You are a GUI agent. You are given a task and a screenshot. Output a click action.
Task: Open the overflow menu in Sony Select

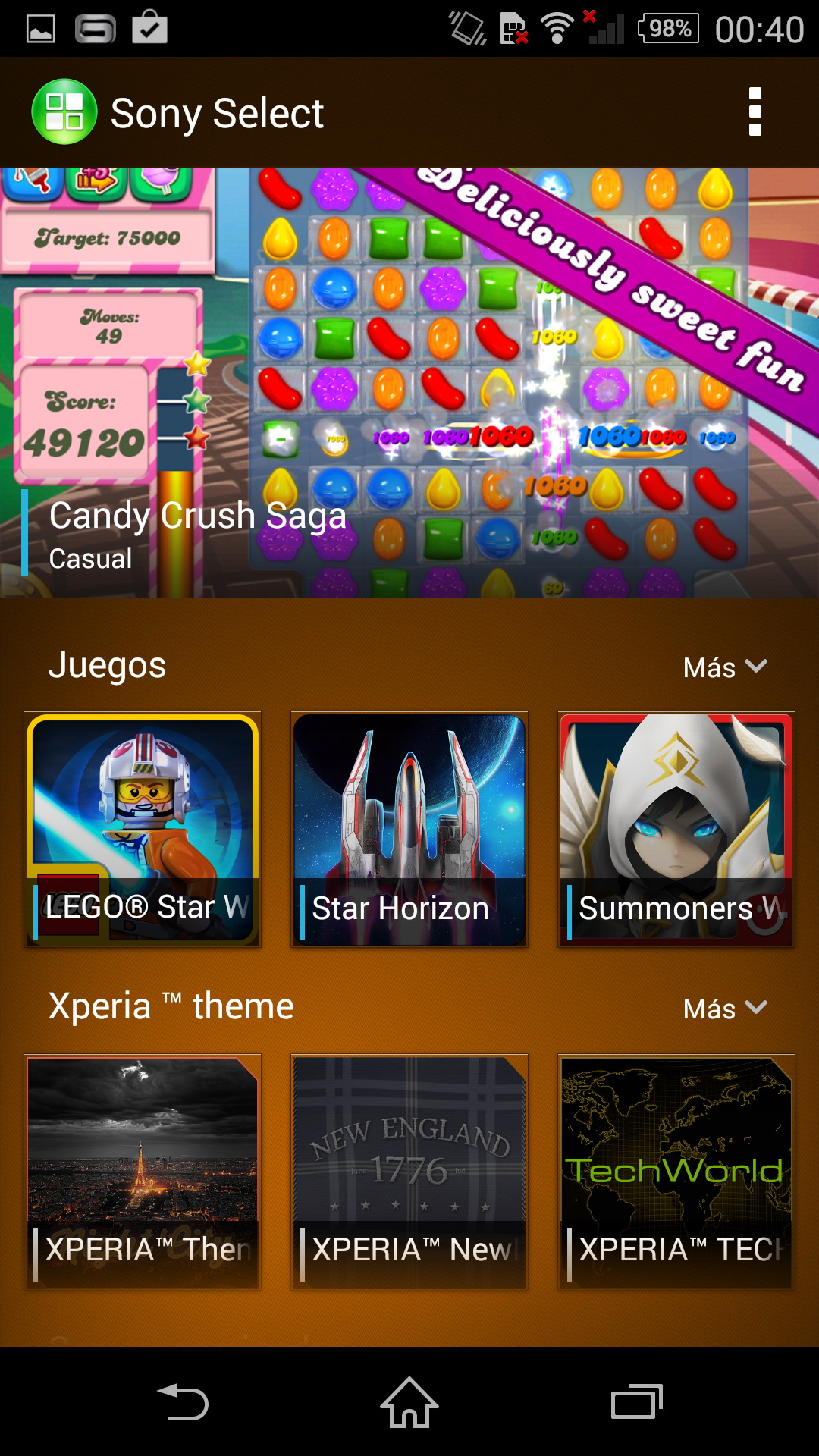(755, 112)
